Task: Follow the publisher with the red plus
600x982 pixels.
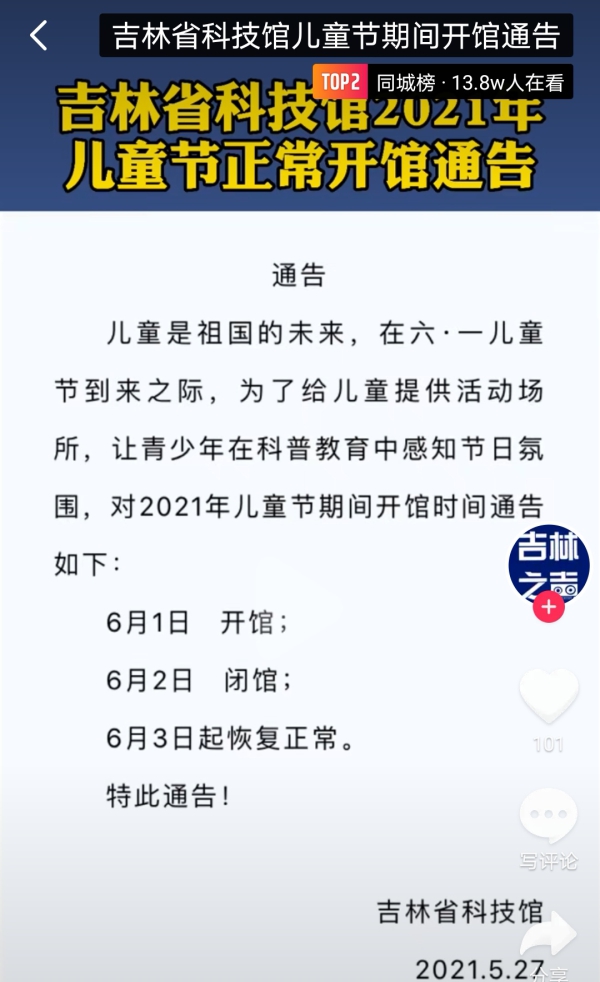Action: coord(549,607)
